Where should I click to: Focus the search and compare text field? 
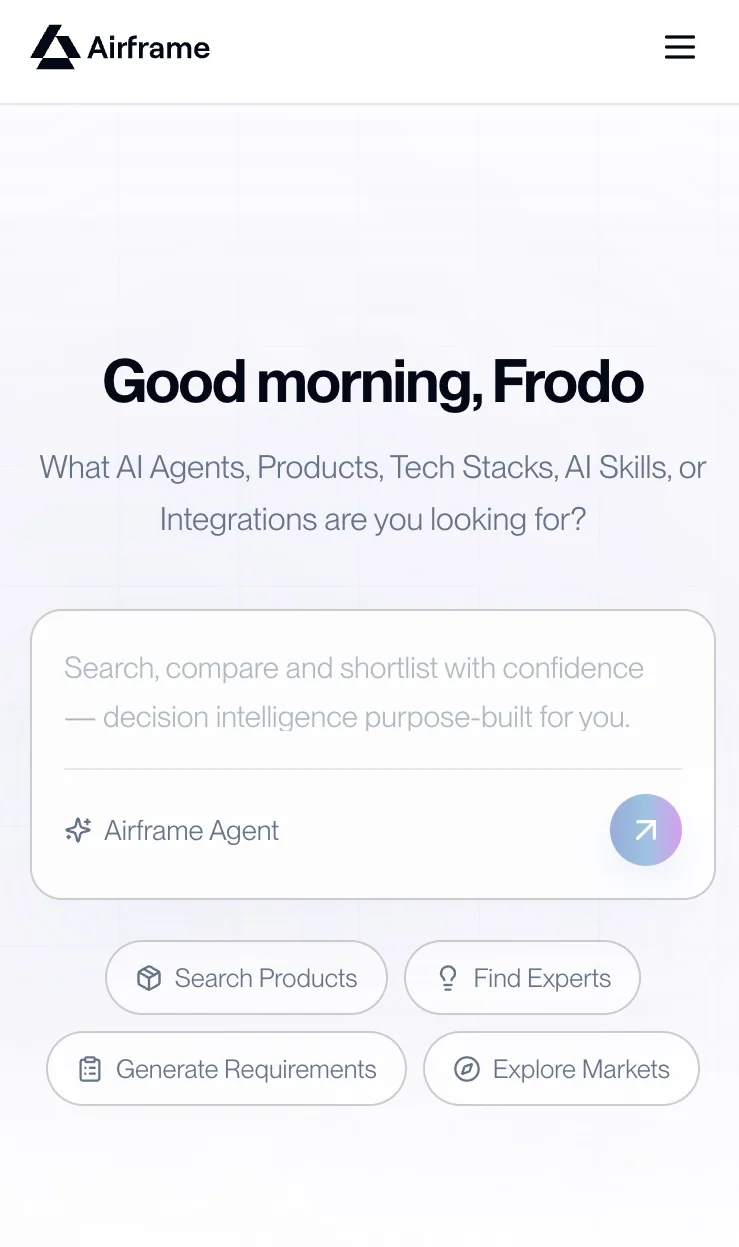click(x=372, y=692)
